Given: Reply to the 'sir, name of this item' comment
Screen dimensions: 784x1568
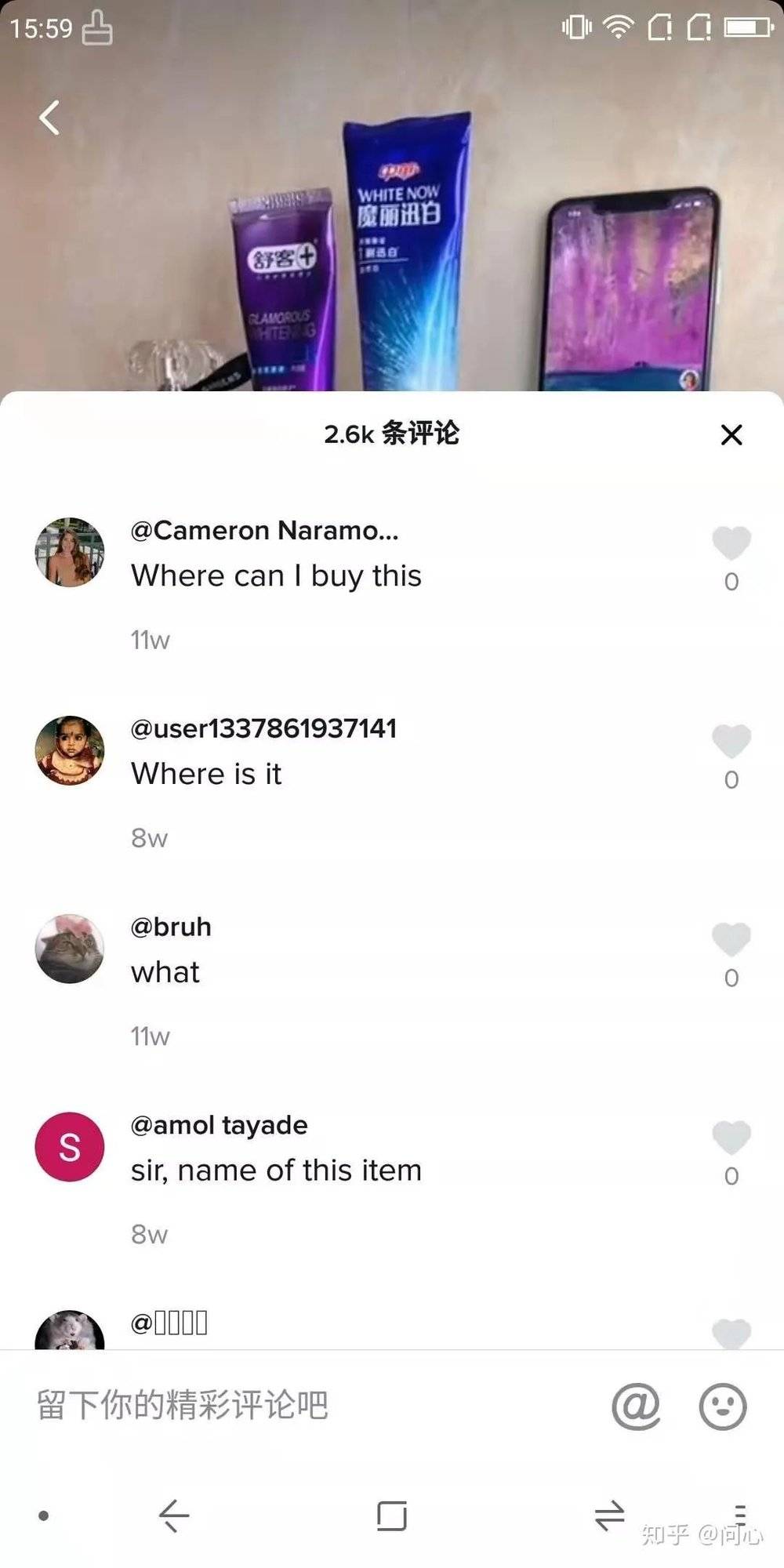Looking at the screenshot, I should click(x=276, y=1171).
